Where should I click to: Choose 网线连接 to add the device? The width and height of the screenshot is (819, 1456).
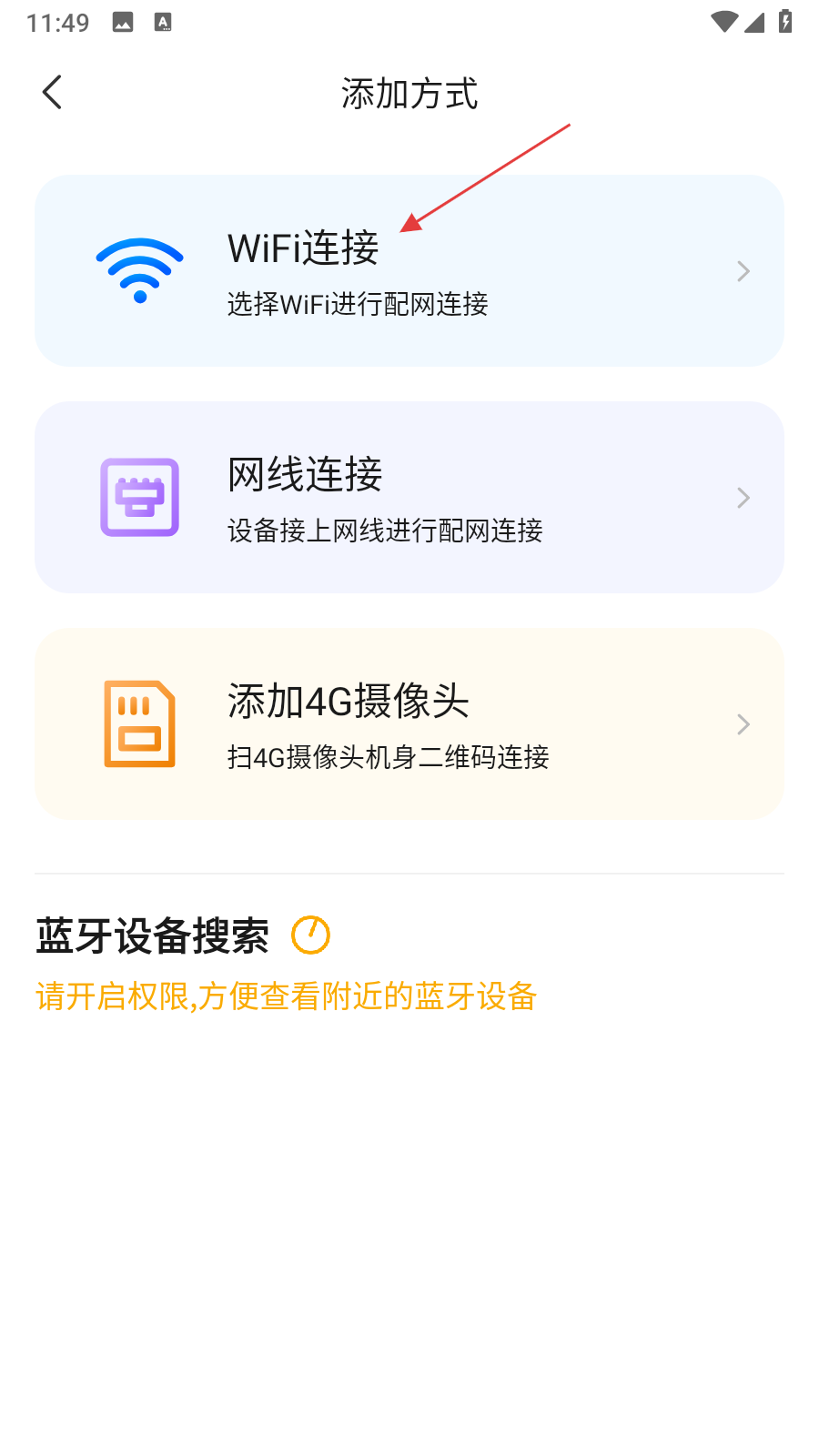coord(409,498)
